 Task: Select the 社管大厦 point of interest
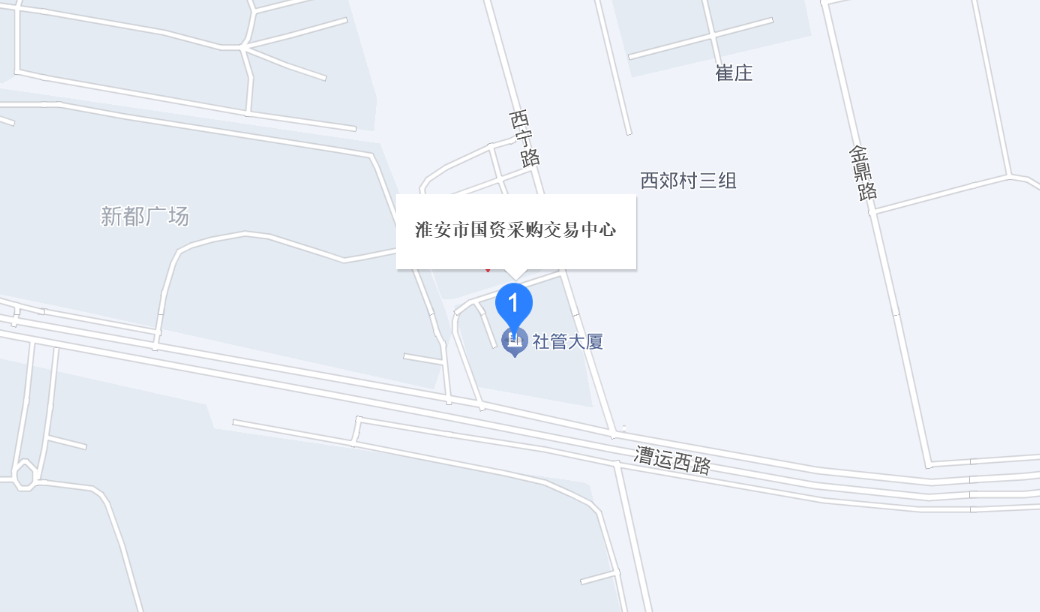click(566, 342)
